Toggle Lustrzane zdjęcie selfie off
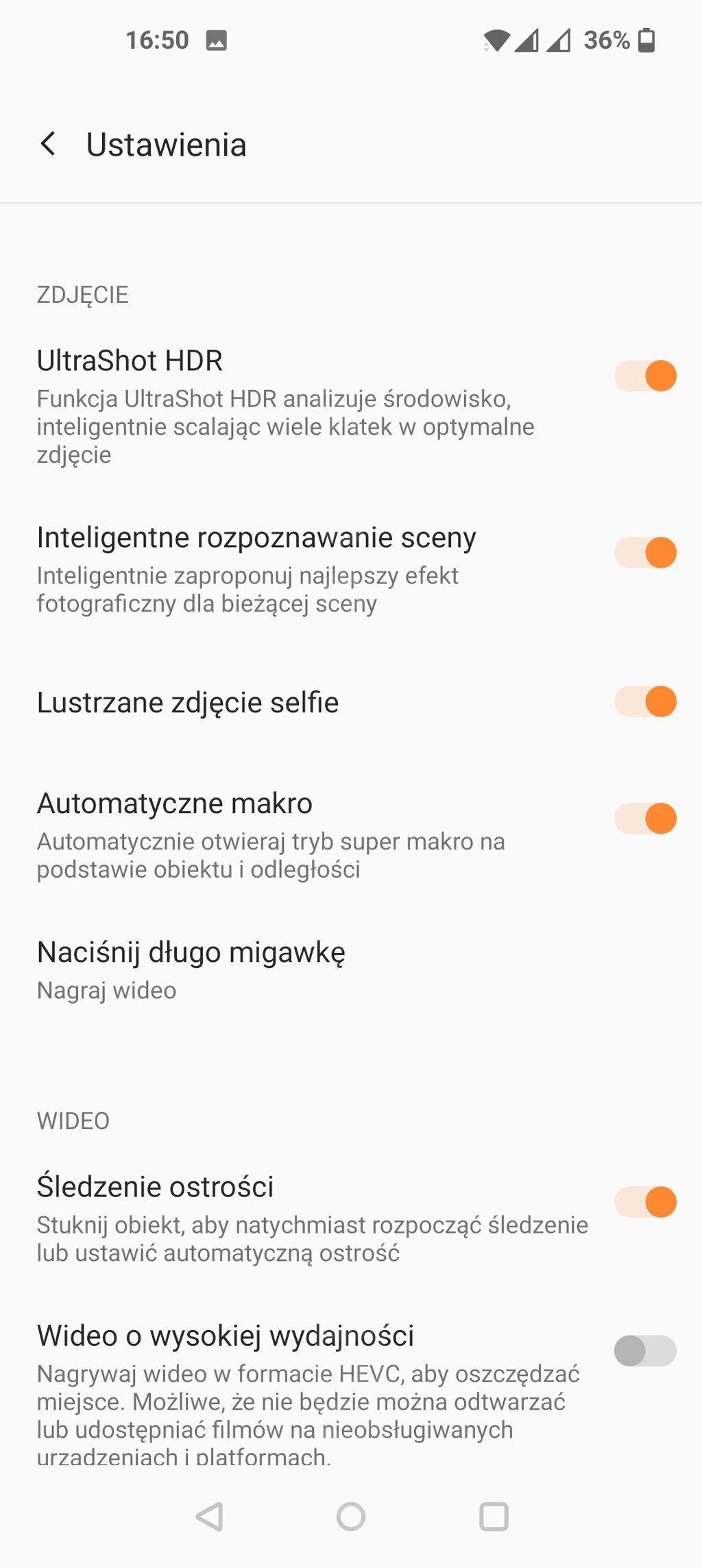 pos(645,701)
